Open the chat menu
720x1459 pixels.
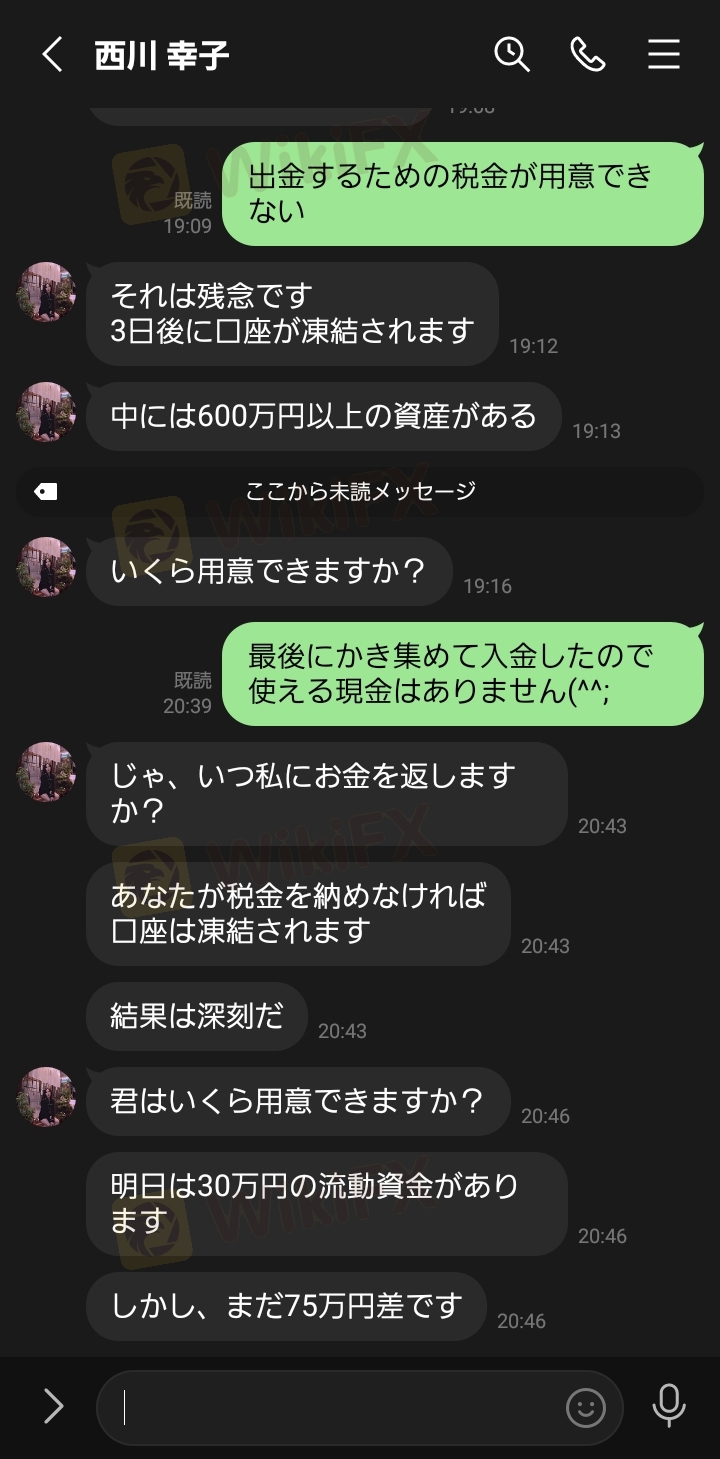click(x=664, y=54)
